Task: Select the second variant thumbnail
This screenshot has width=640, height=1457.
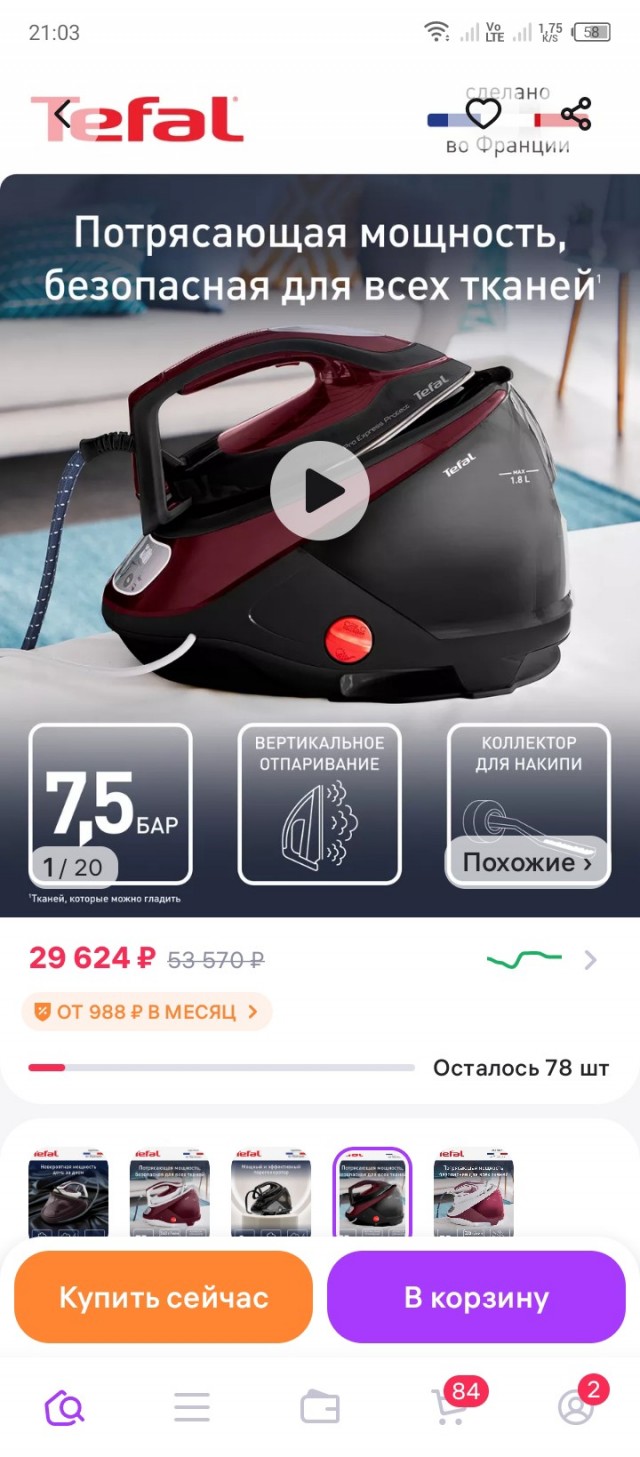Action: 169,1192
